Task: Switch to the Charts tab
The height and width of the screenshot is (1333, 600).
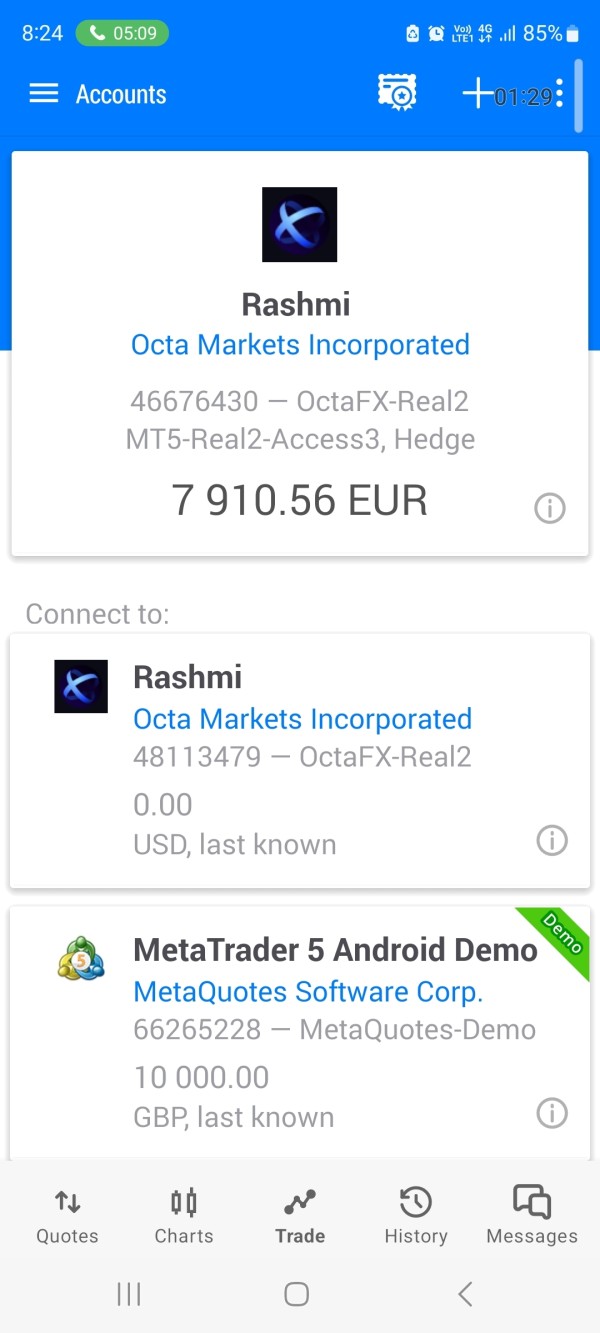Action: tap(184, 1215)
